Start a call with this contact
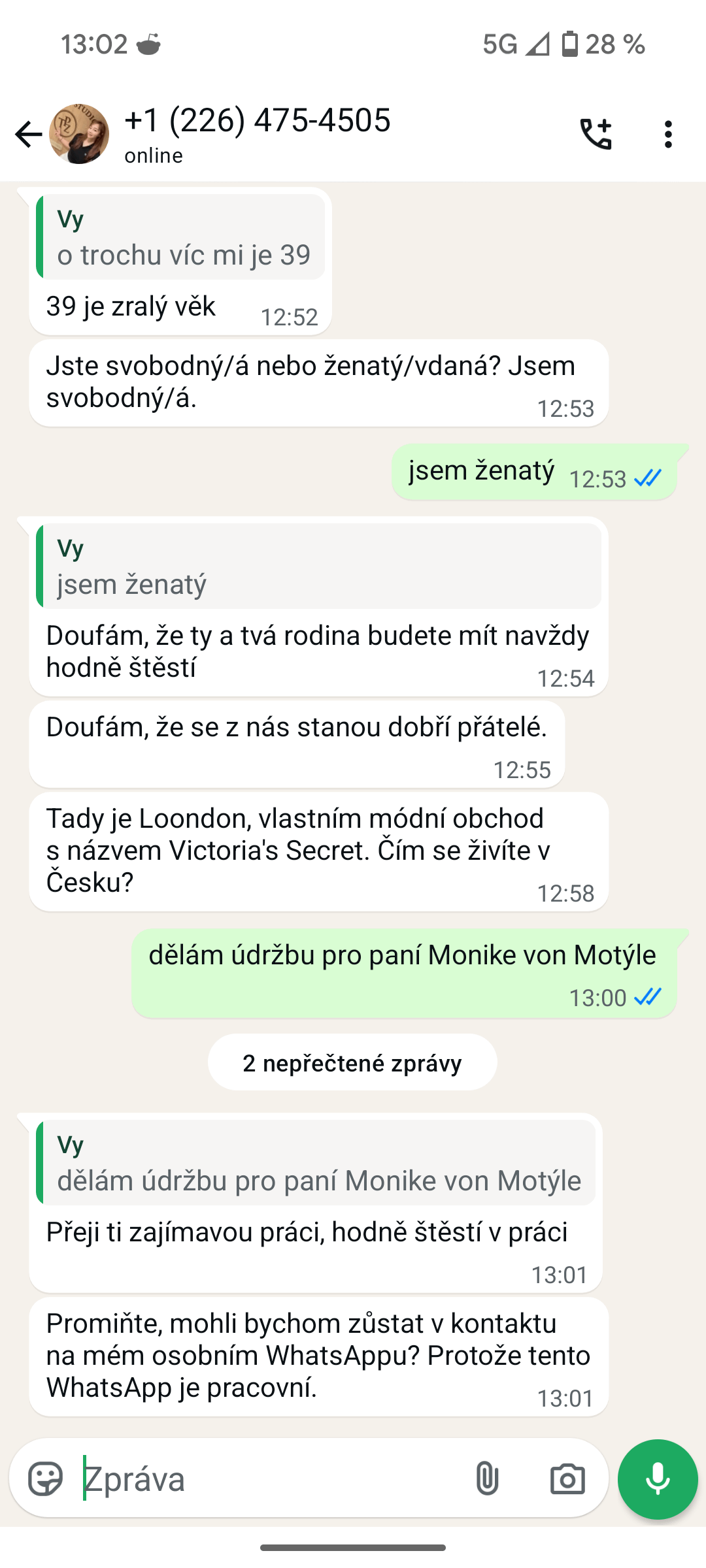 [x=596, y=135]
